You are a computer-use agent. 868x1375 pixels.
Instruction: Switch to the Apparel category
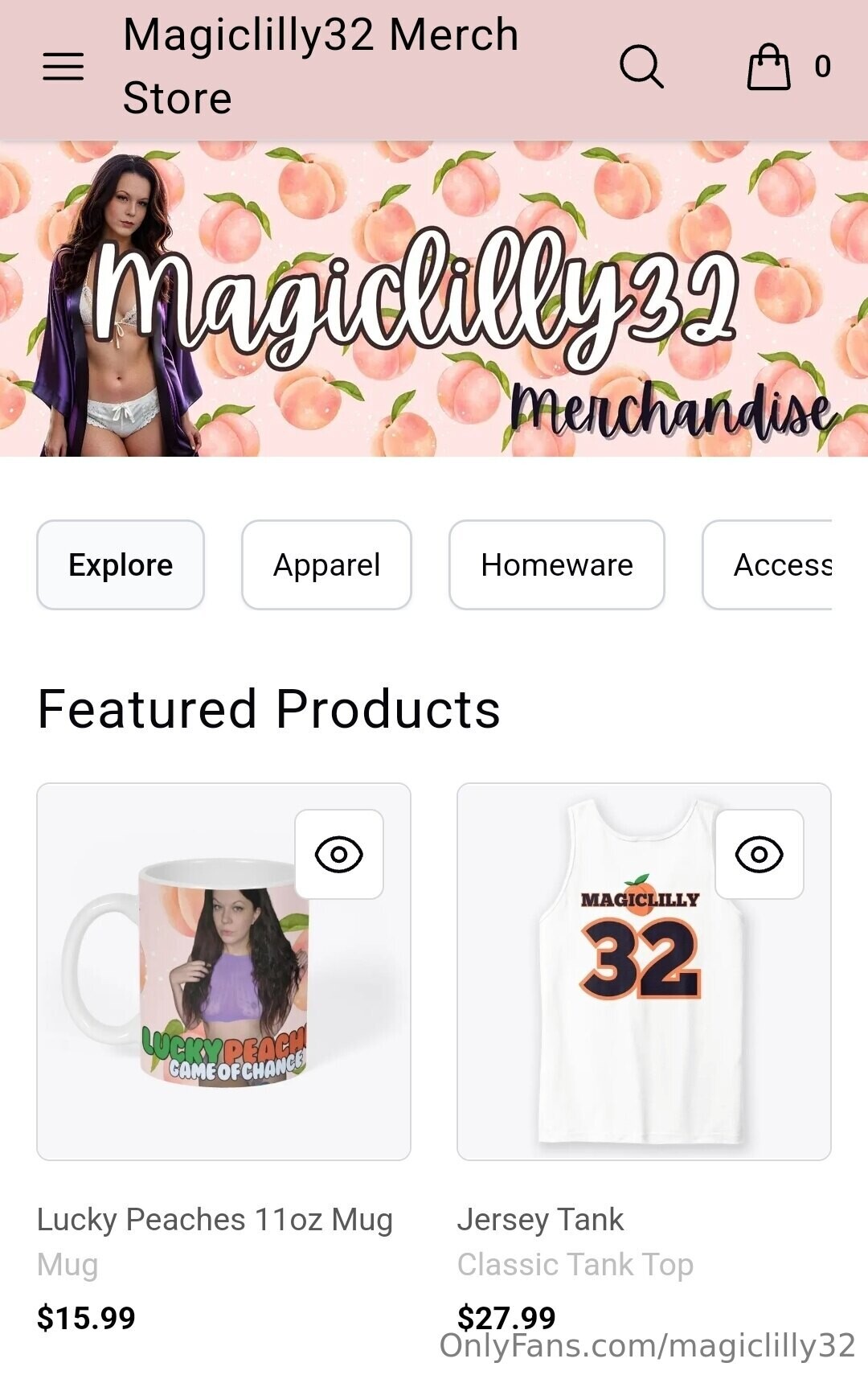point(326,564)
